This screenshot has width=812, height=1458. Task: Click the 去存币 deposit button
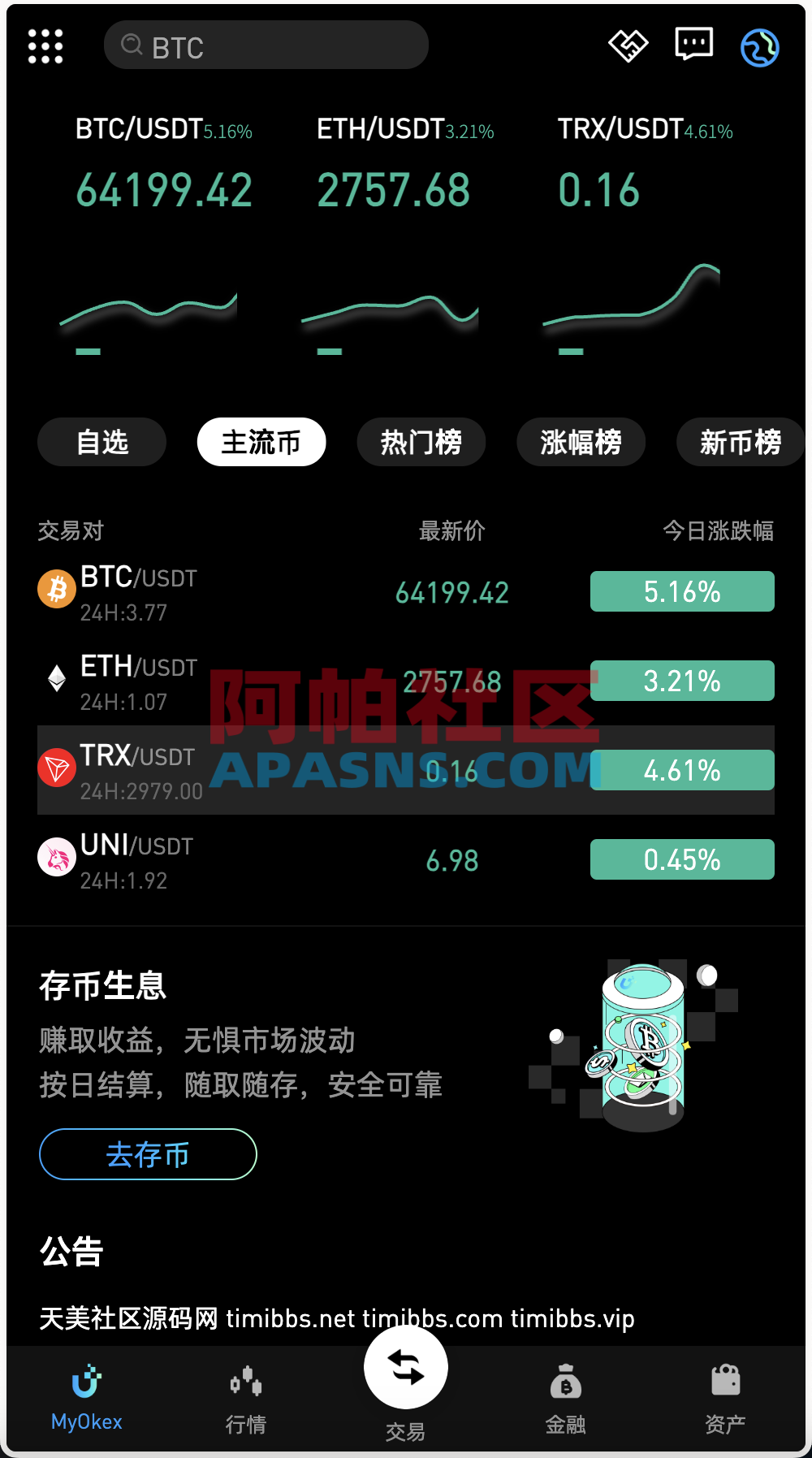click(148, 1154)
